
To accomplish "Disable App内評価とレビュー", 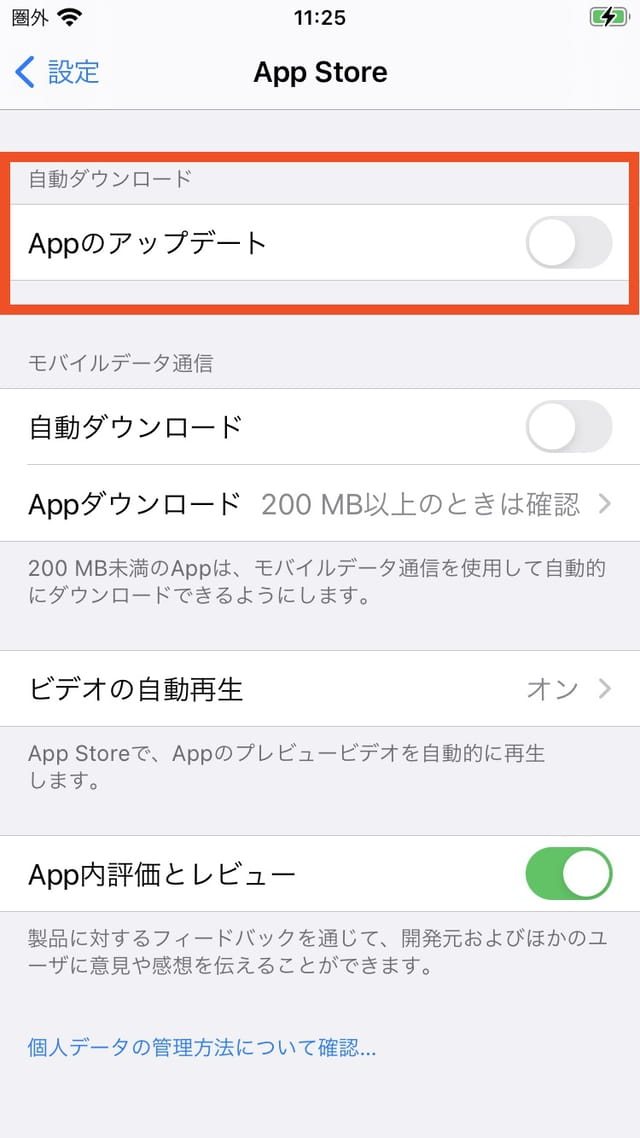I will pyautogui.click(x=569, y=873).
